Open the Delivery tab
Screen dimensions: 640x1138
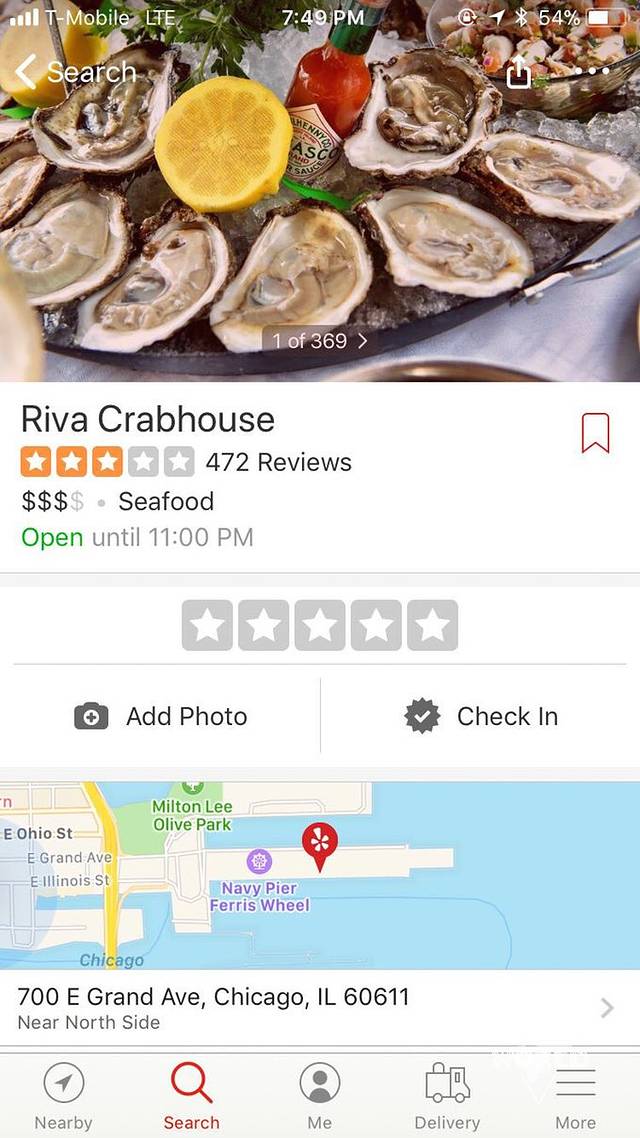coord(447,1096)
